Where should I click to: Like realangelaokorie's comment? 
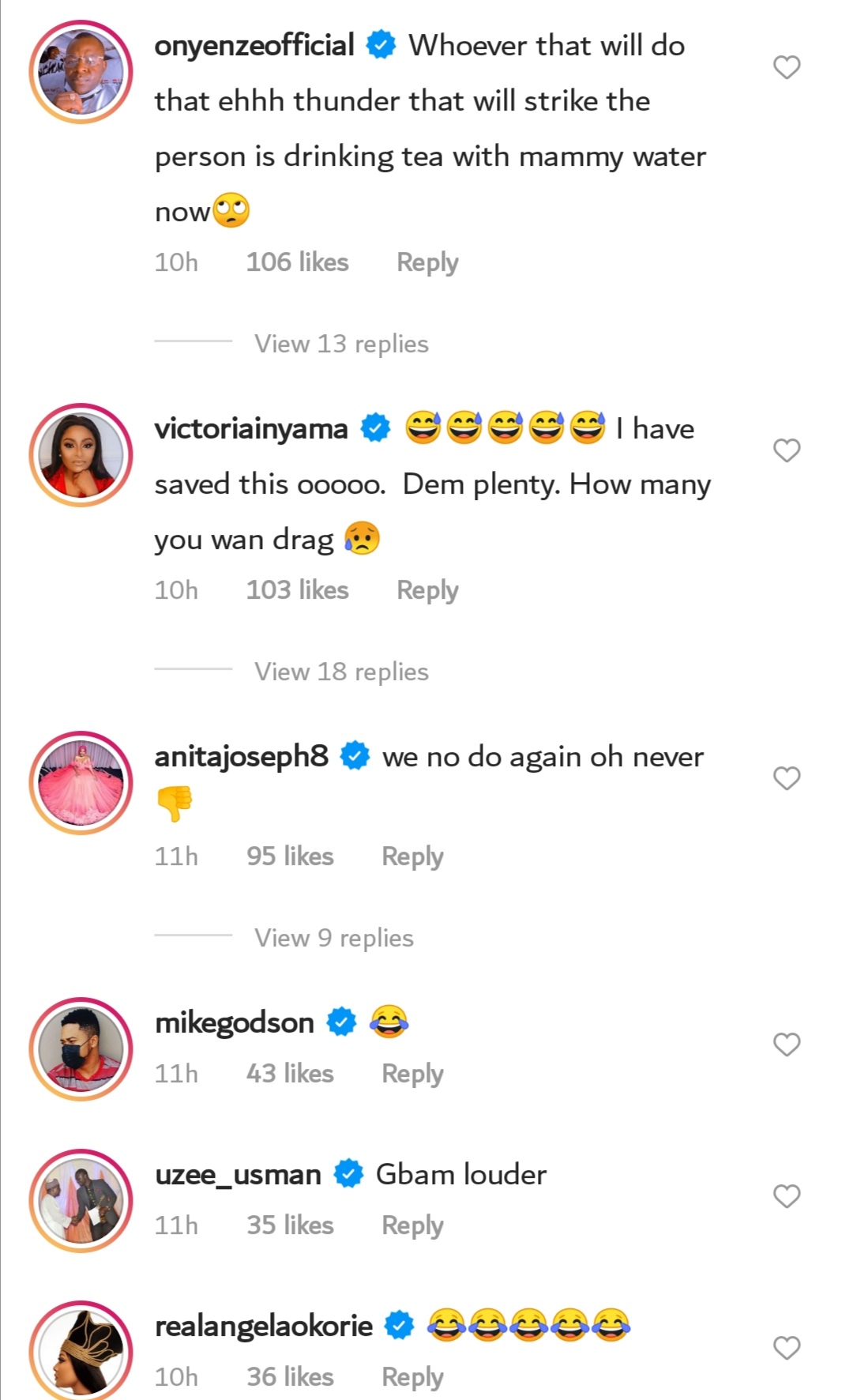click(x=786, y=1349)
